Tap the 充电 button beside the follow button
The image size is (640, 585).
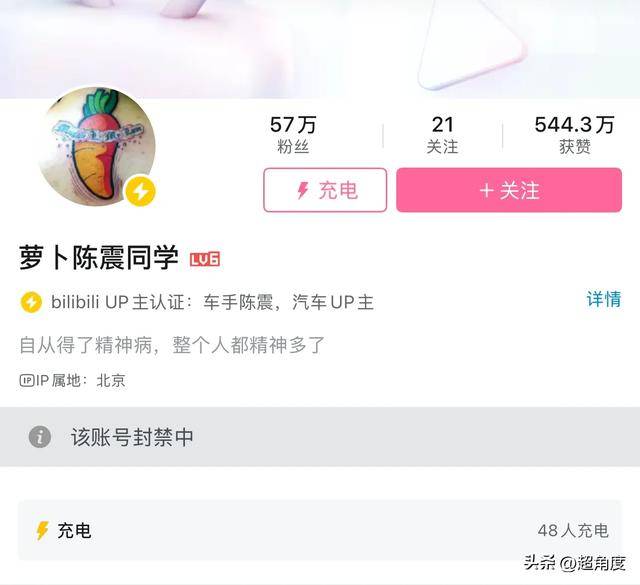325,190
